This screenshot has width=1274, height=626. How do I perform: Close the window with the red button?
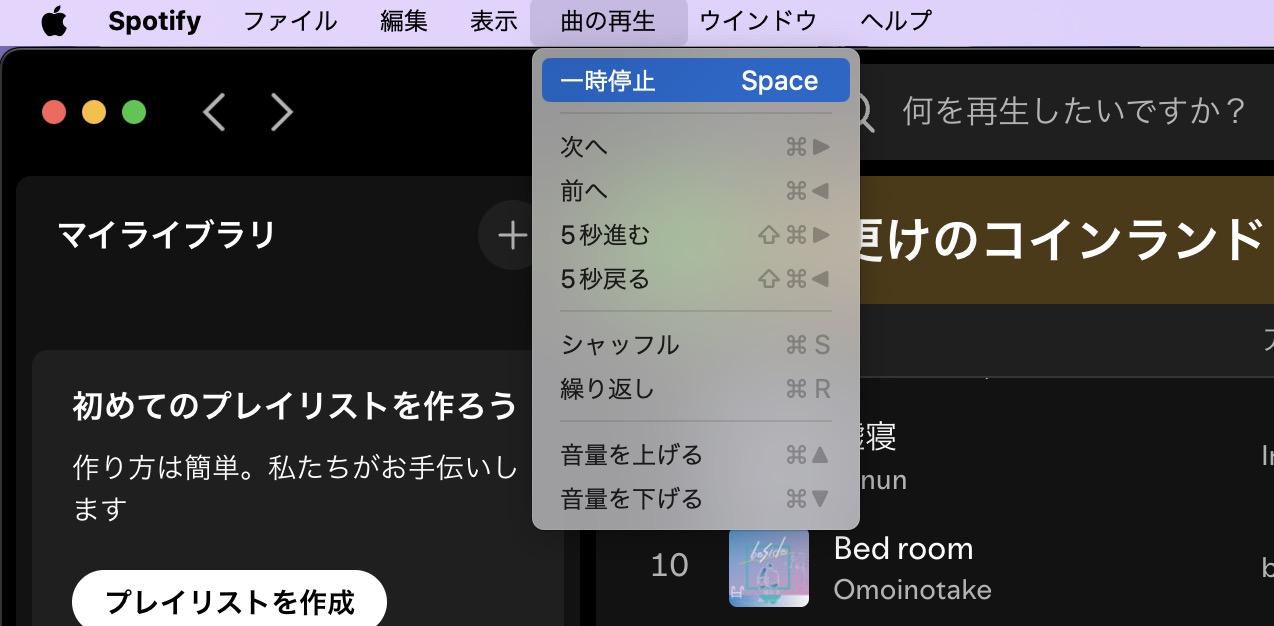[54, 112]
